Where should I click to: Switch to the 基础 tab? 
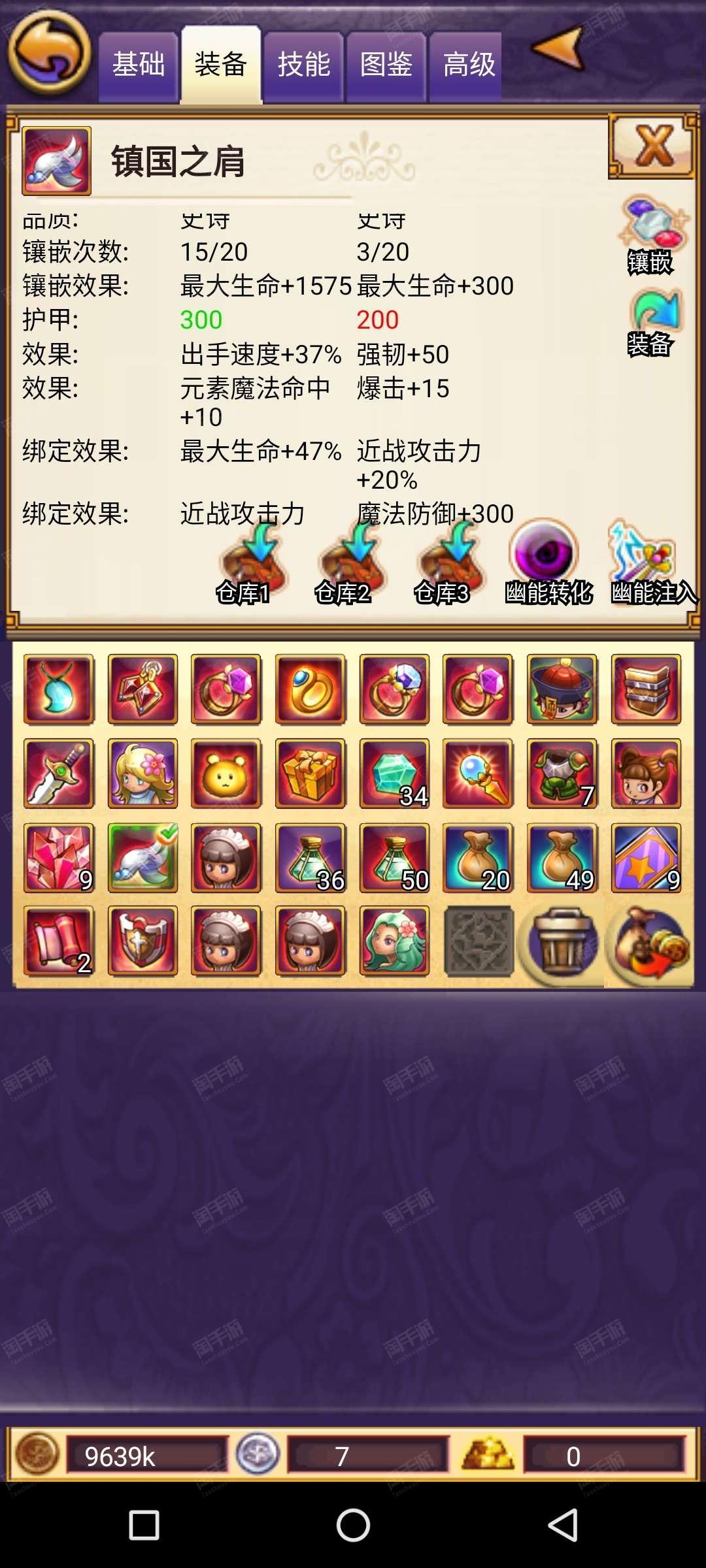pos(138,66)
